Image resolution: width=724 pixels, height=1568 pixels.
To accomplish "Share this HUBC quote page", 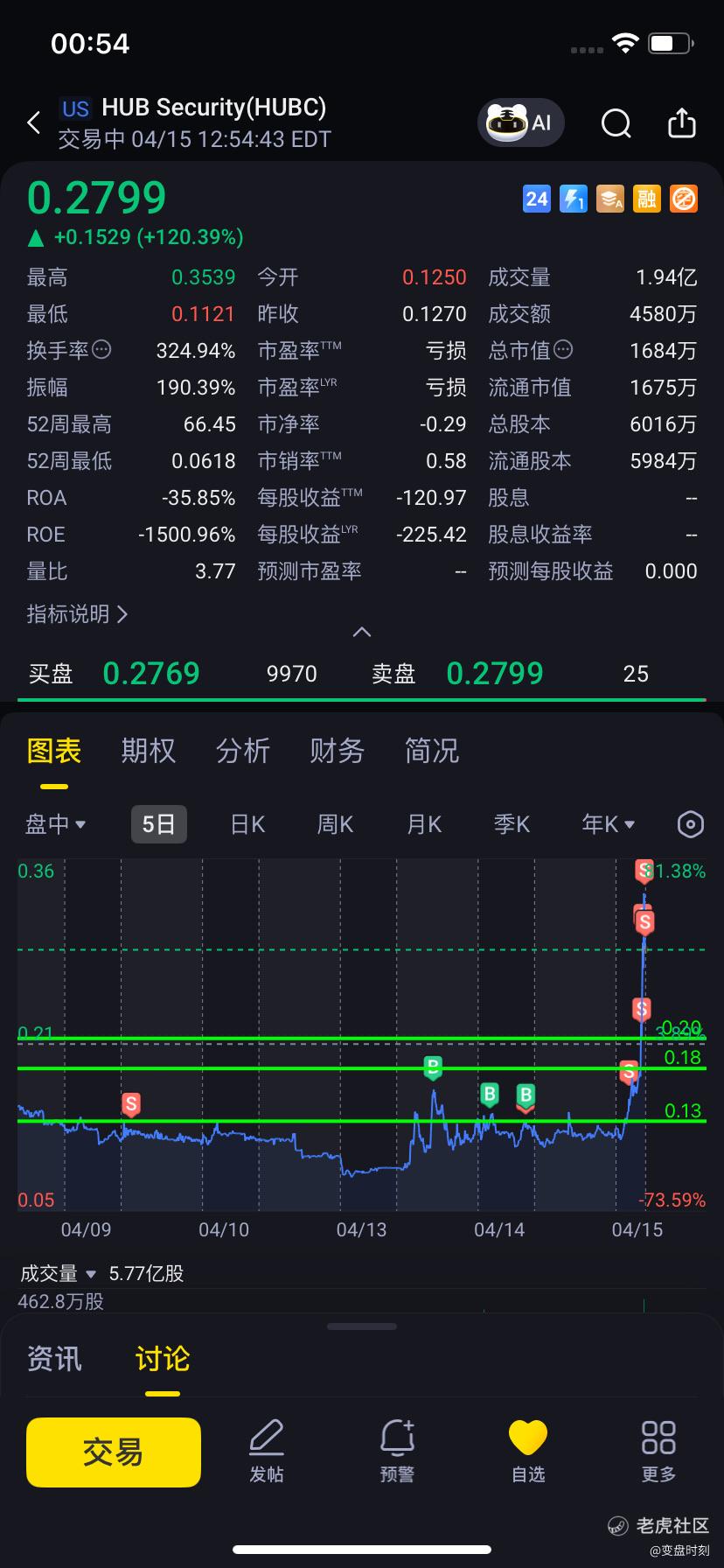I will point(681,123).
